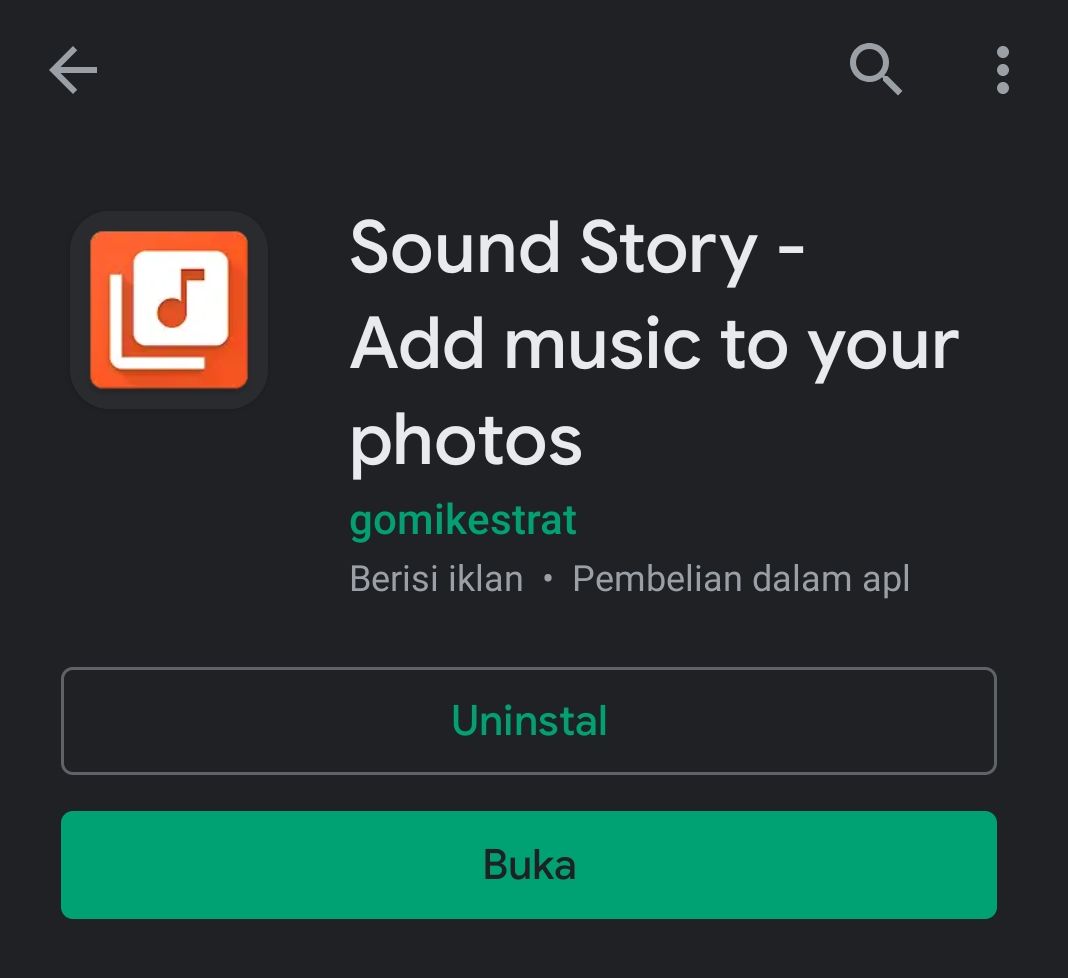Open the three-dot overflow menu
The width and height of the screenshot is (1068, 978).
tap(1002, 70)
